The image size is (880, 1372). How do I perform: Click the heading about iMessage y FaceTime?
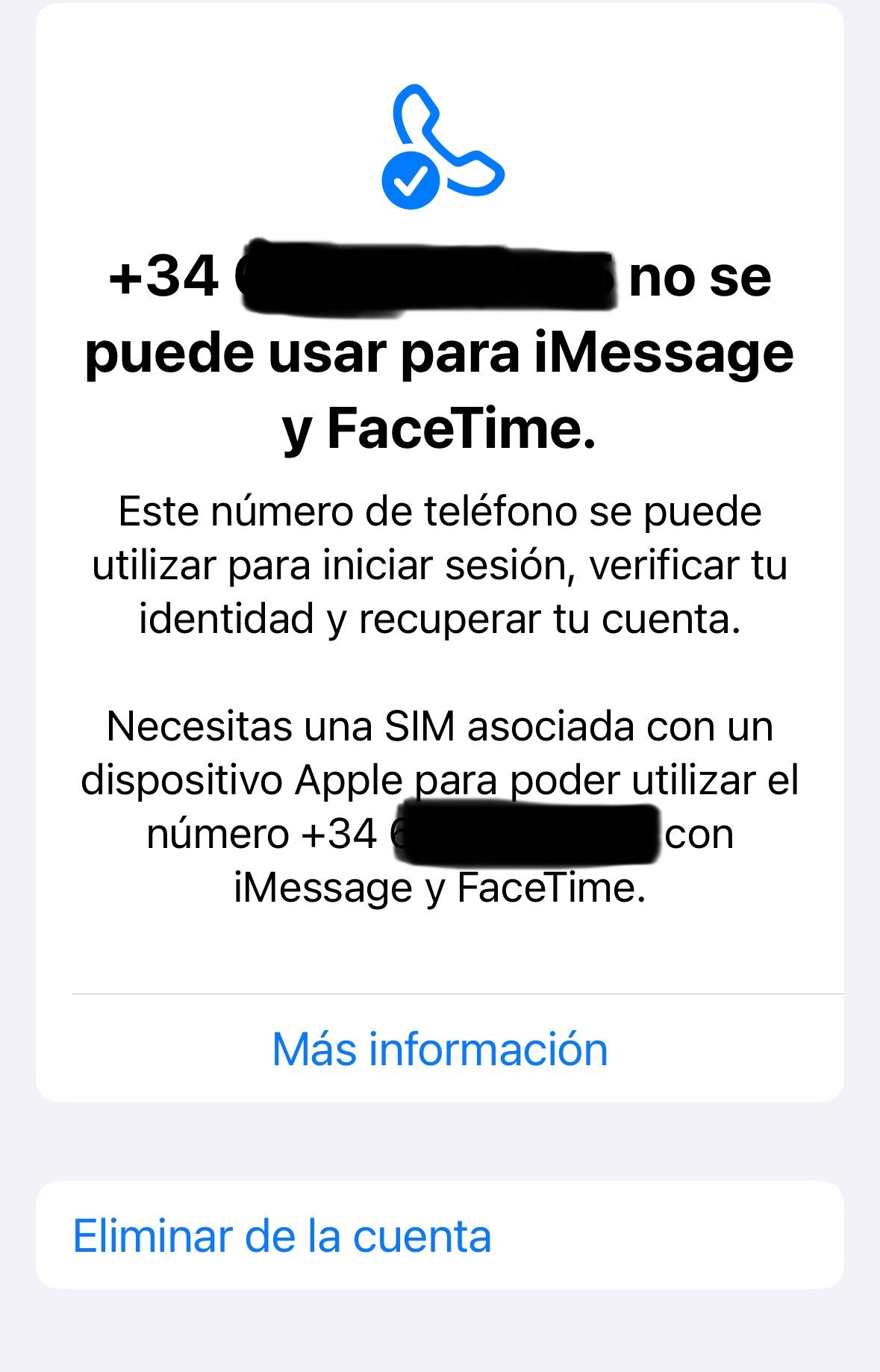tap(440, 351)
